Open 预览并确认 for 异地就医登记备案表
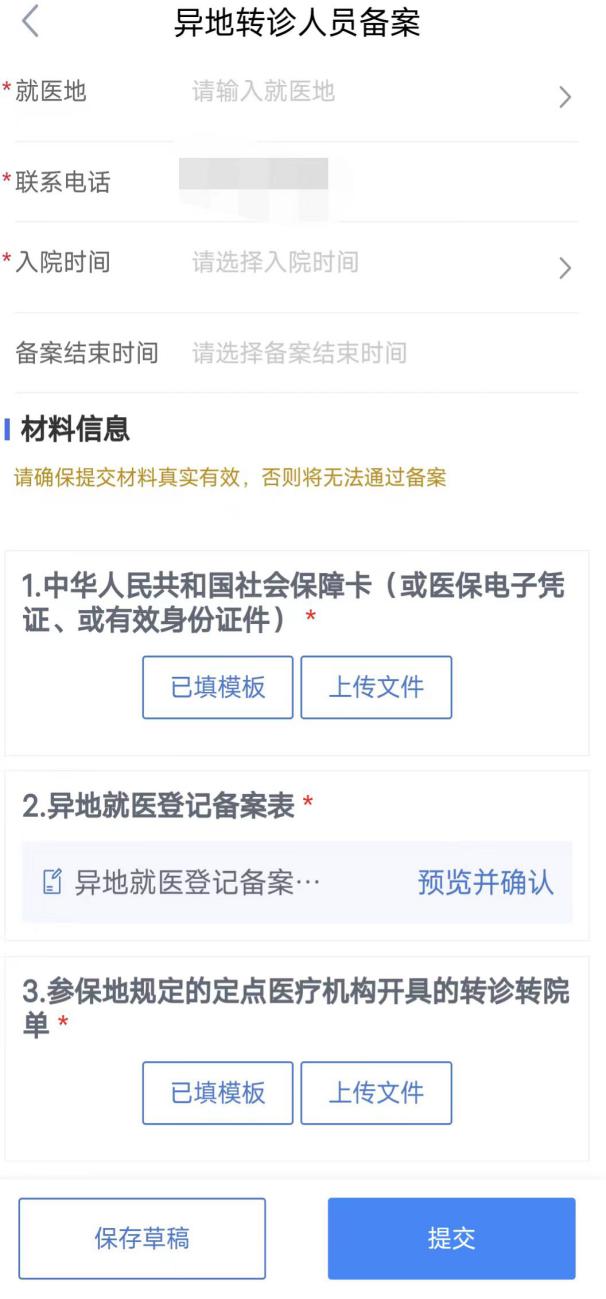This screenshot has width=606, height=1299. [x=485, y=882]
